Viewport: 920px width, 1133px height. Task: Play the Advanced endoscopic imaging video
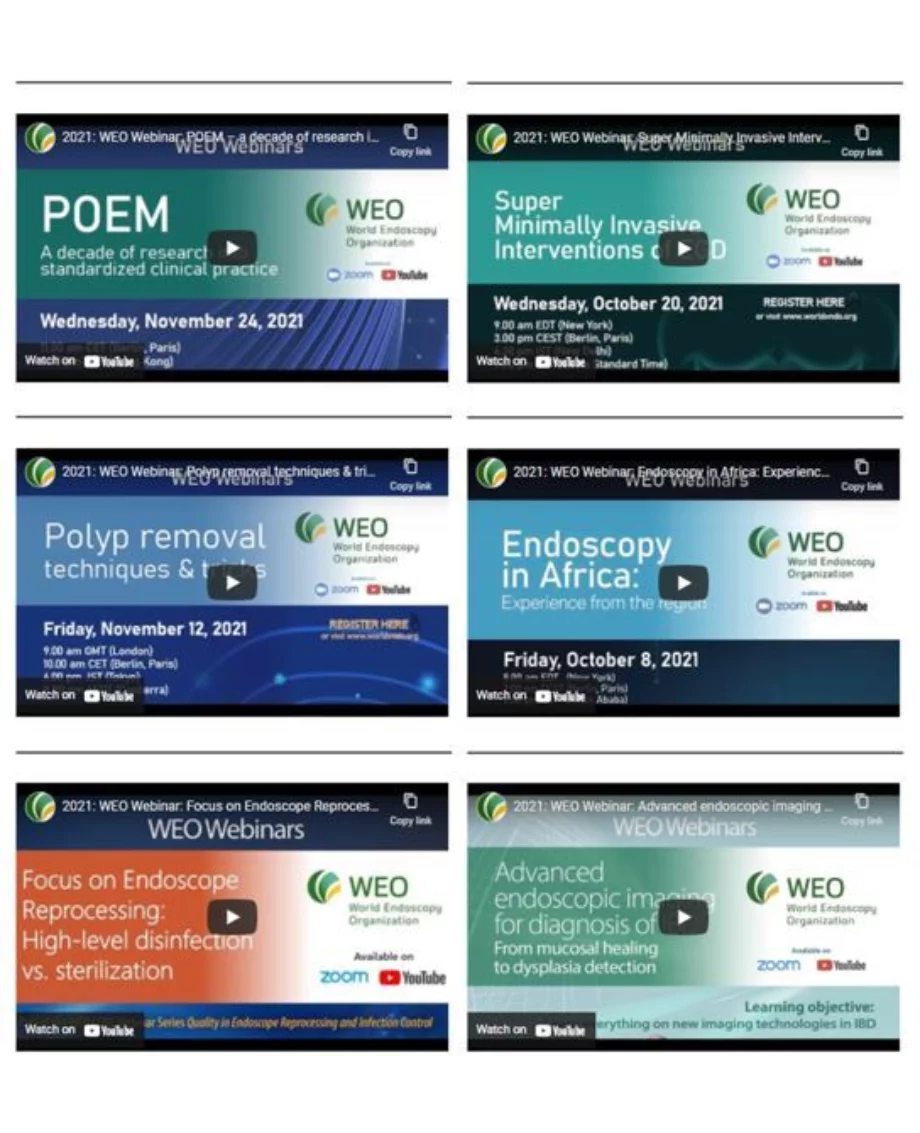(x=683, y=916)
